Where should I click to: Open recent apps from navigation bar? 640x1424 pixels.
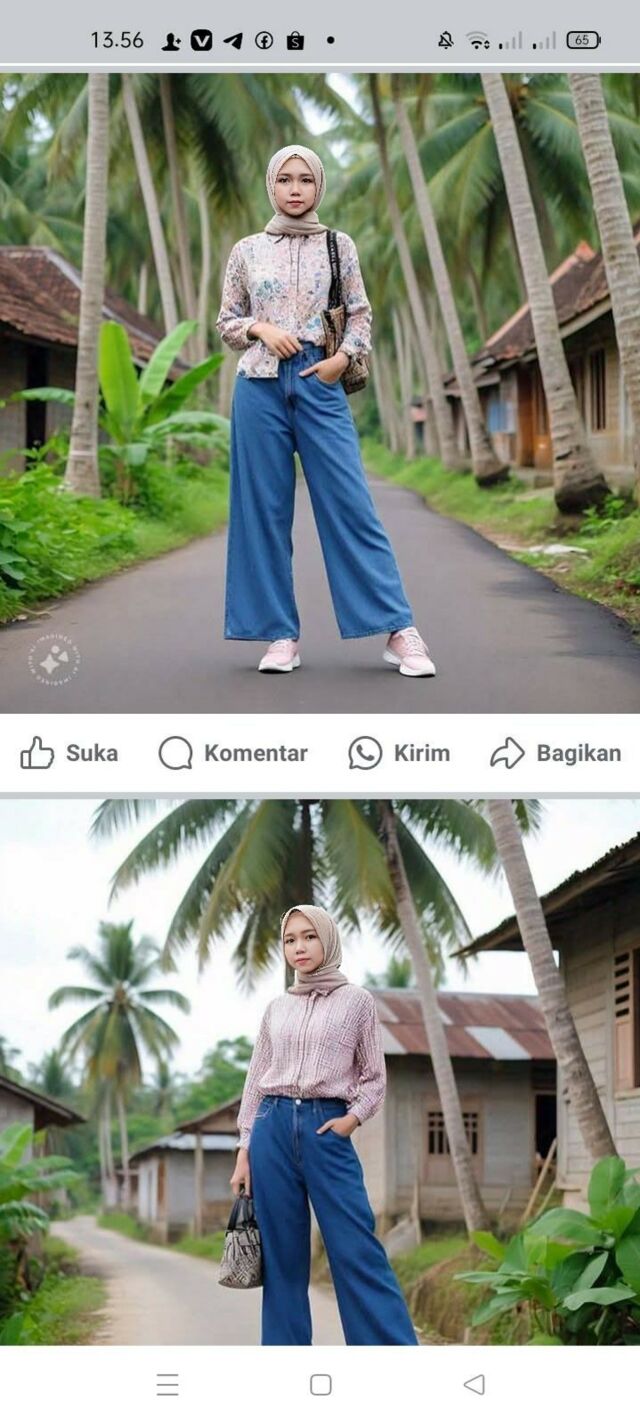click(x=167, y=1384)
